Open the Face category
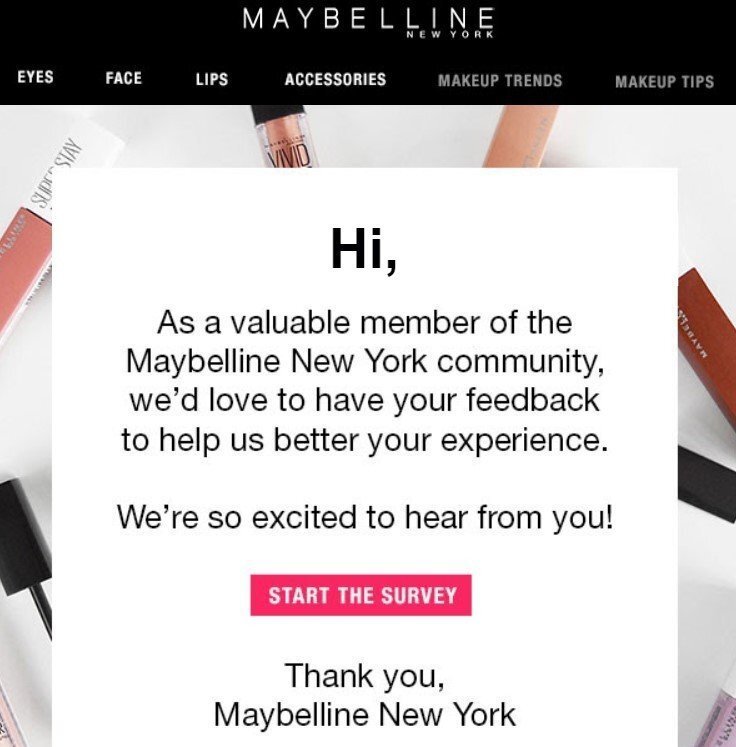 123,78
